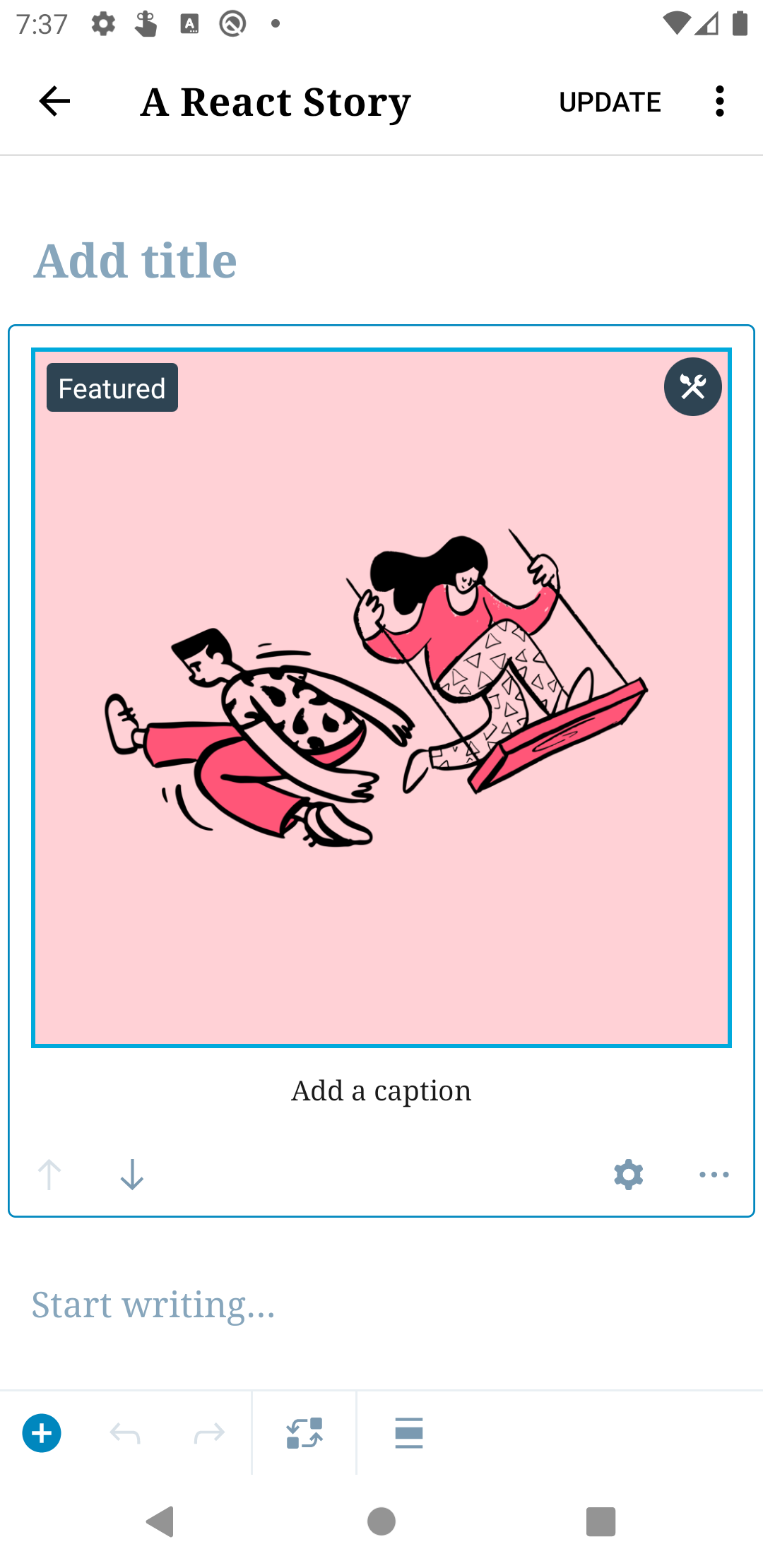Tap the Add title field

pyautogui.click(x=136, y=261)
